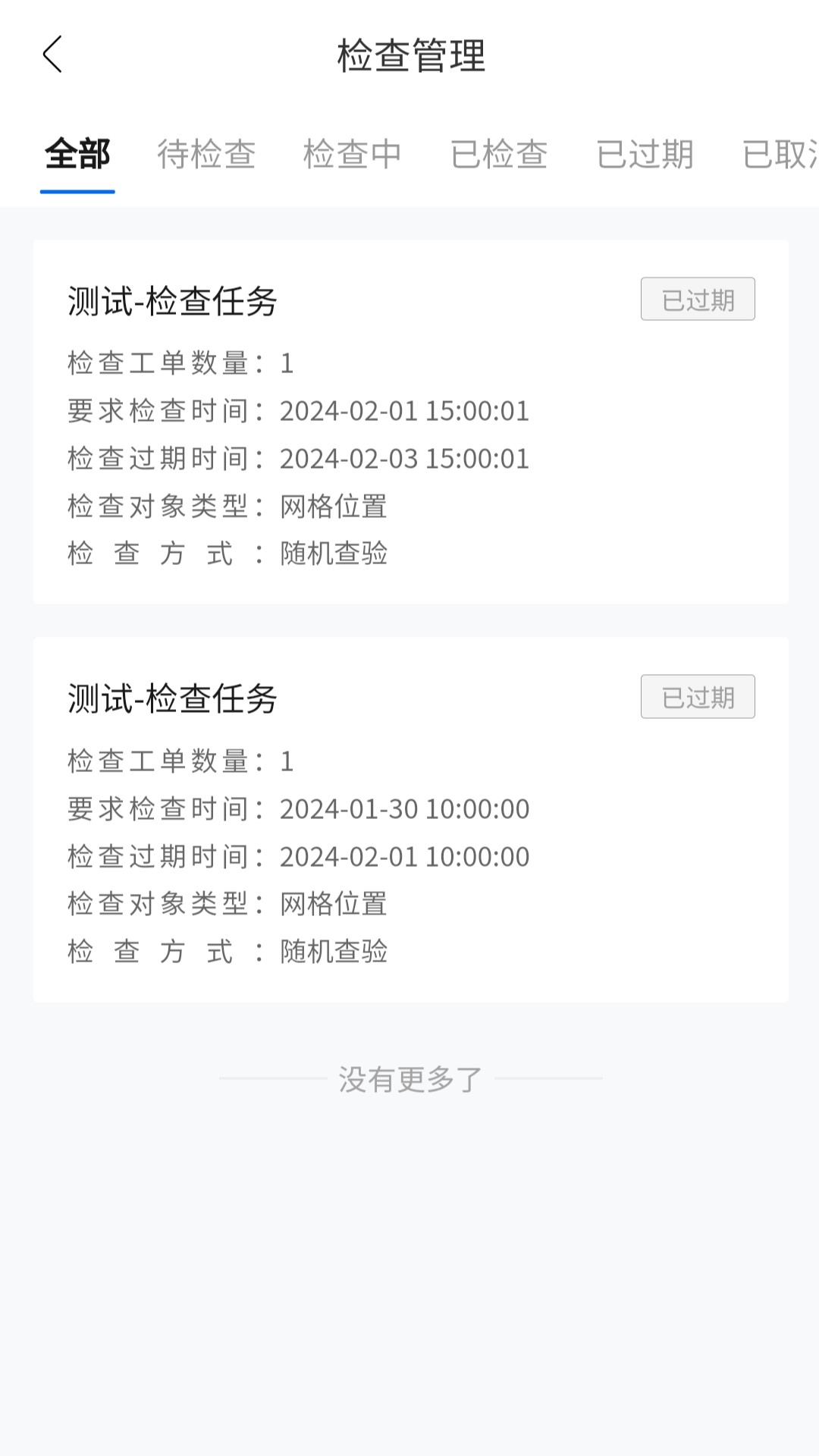Open the first 测试-检查任务 card
This screenshot has height=1456, width=819.
(x=409, y=422)
